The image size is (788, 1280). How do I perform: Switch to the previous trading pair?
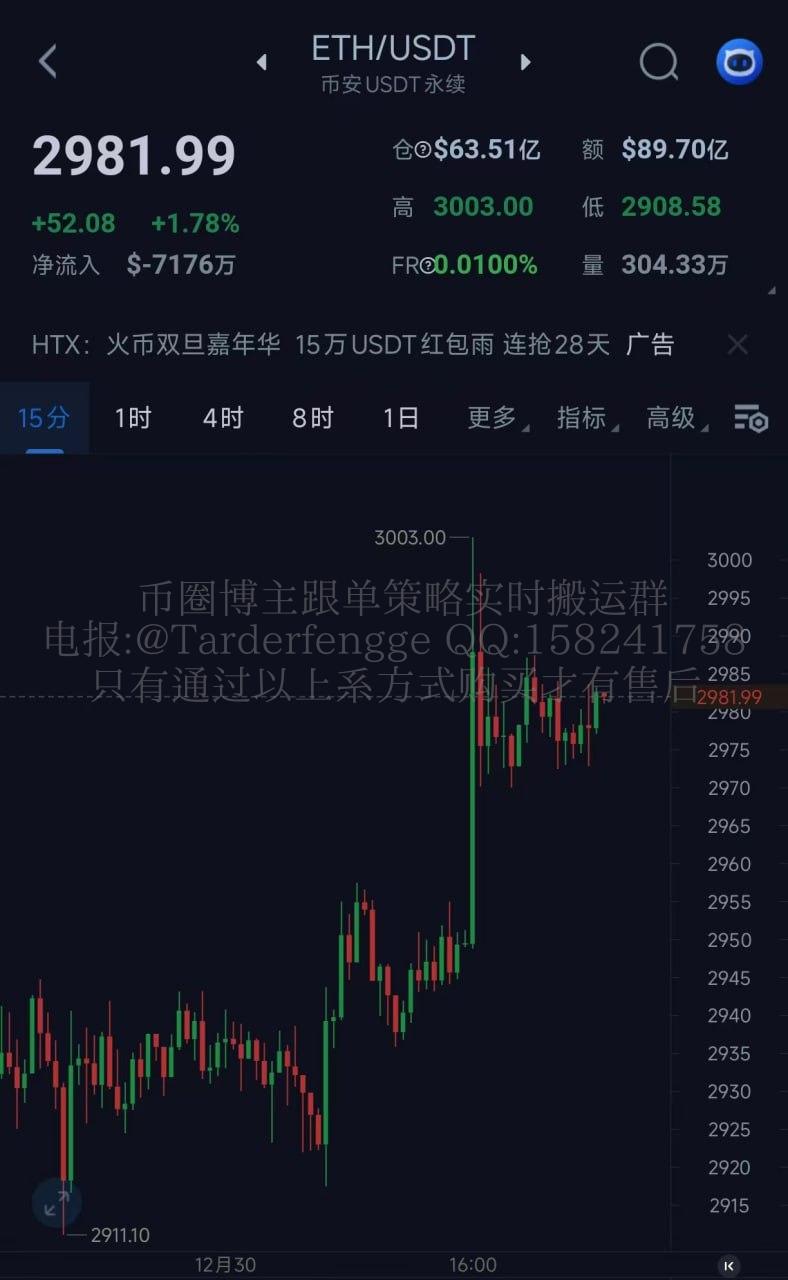coord(262,62)
